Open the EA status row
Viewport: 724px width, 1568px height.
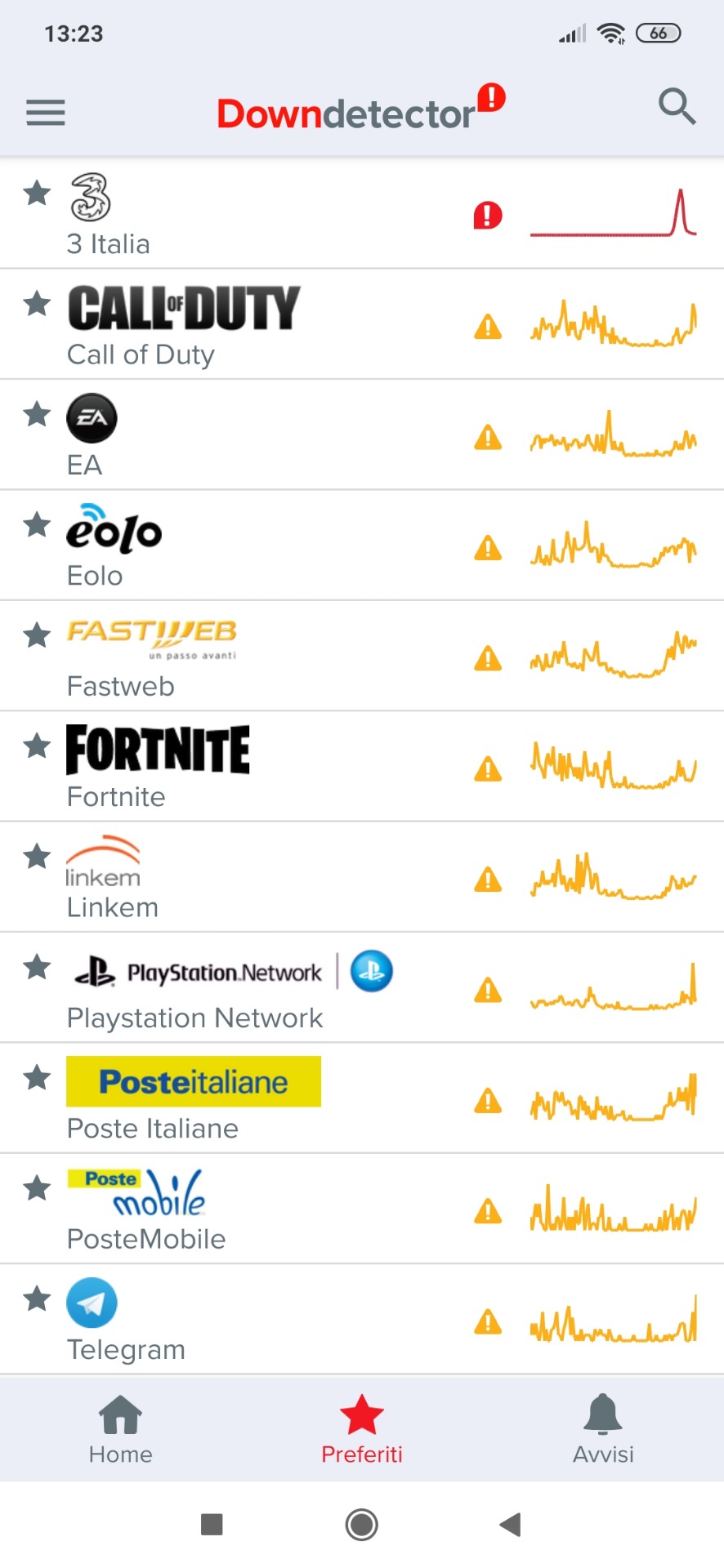click(x=85, y=465)
